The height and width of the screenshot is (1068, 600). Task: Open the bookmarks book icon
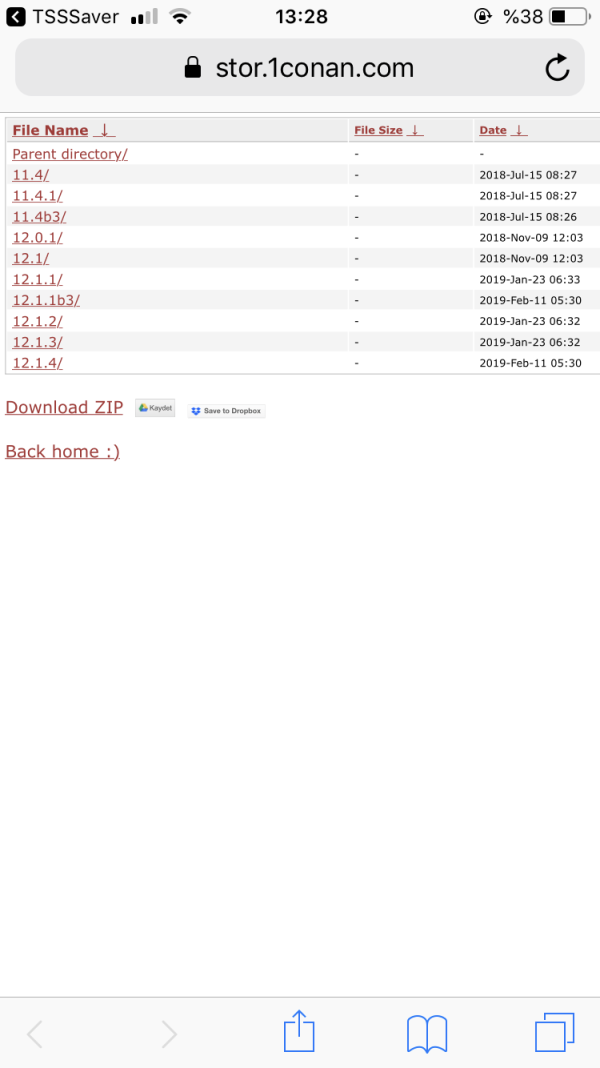pos(426,1033)
